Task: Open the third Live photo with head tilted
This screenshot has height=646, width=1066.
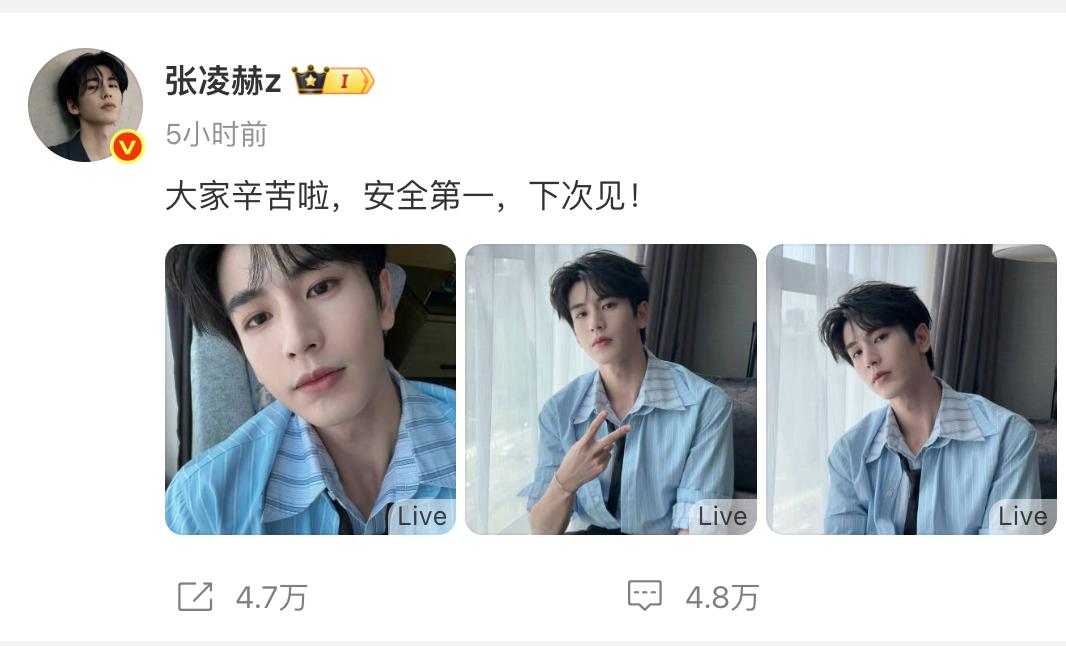Action: tap(911, 389)
